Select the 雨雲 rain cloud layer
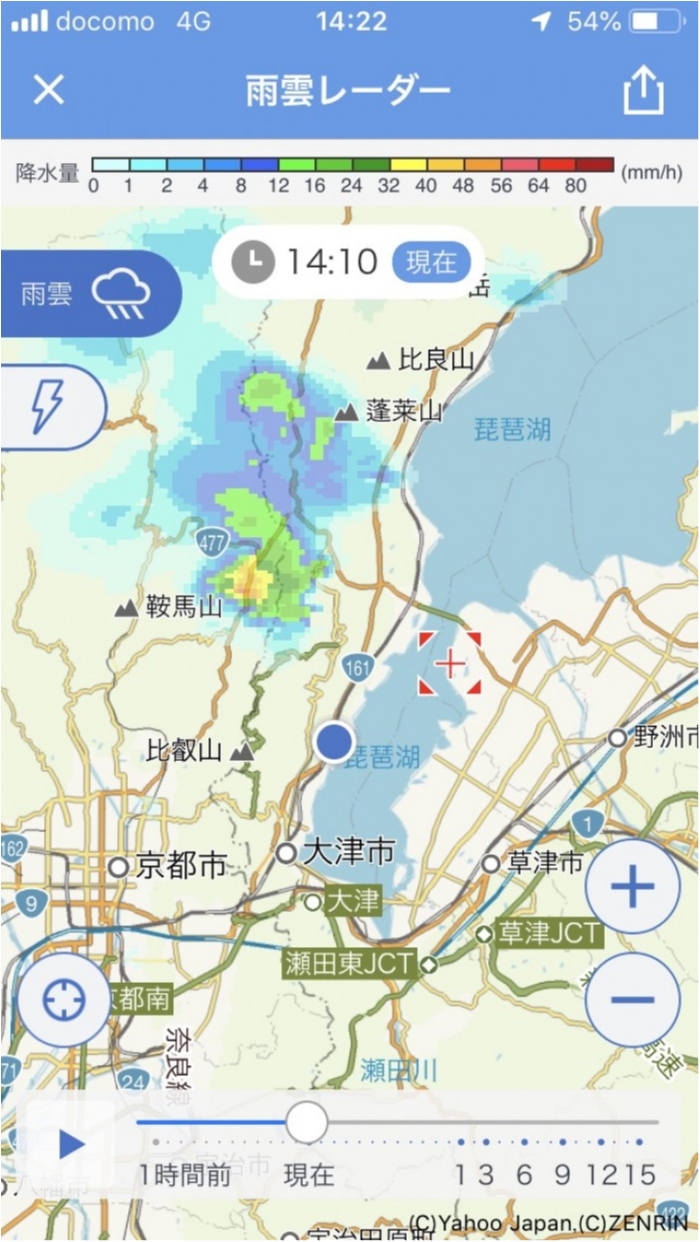Image resolution: width=700 pixels, height=1242 pixels. tap(88, 293)
